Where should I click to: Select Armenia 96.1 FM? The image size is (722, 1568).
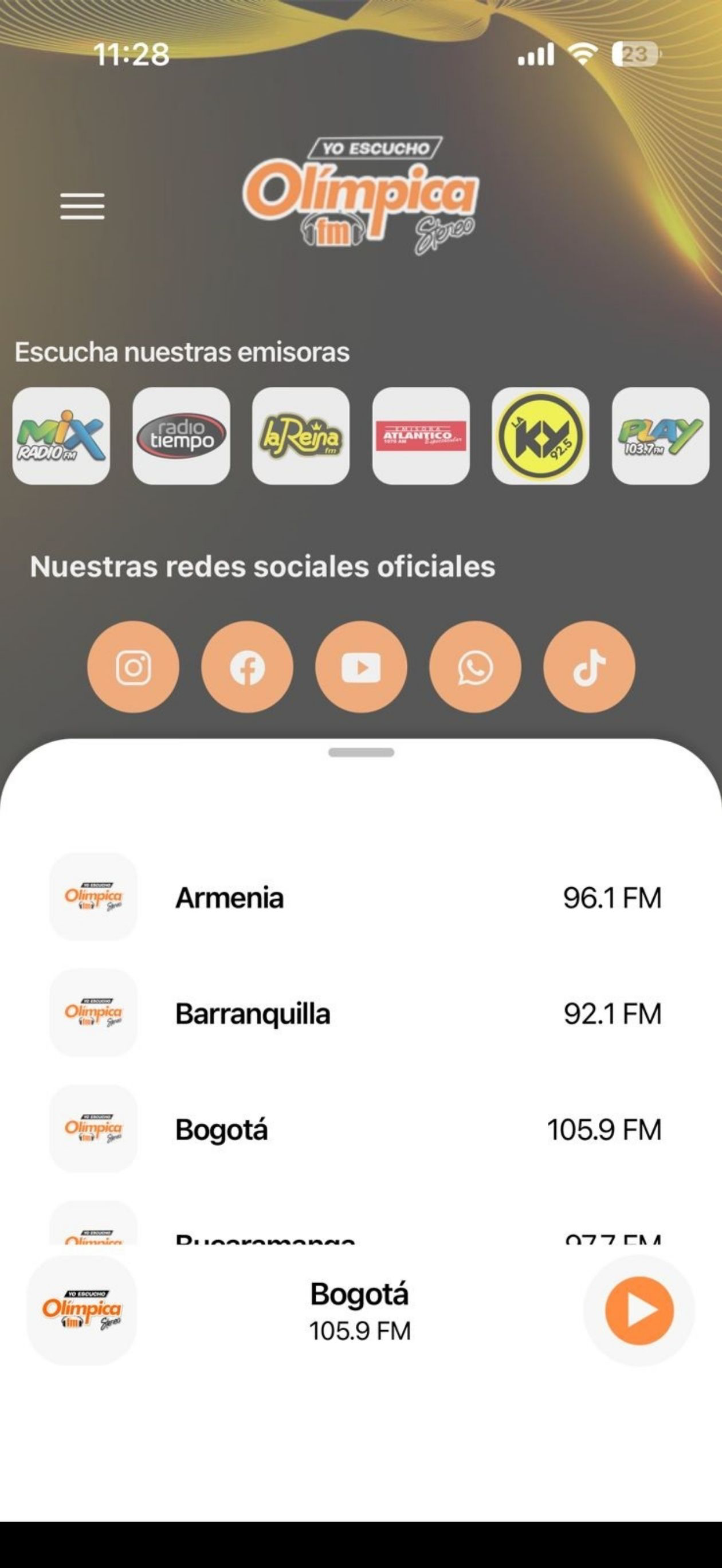pyautogui.click(x=361, y=897)
